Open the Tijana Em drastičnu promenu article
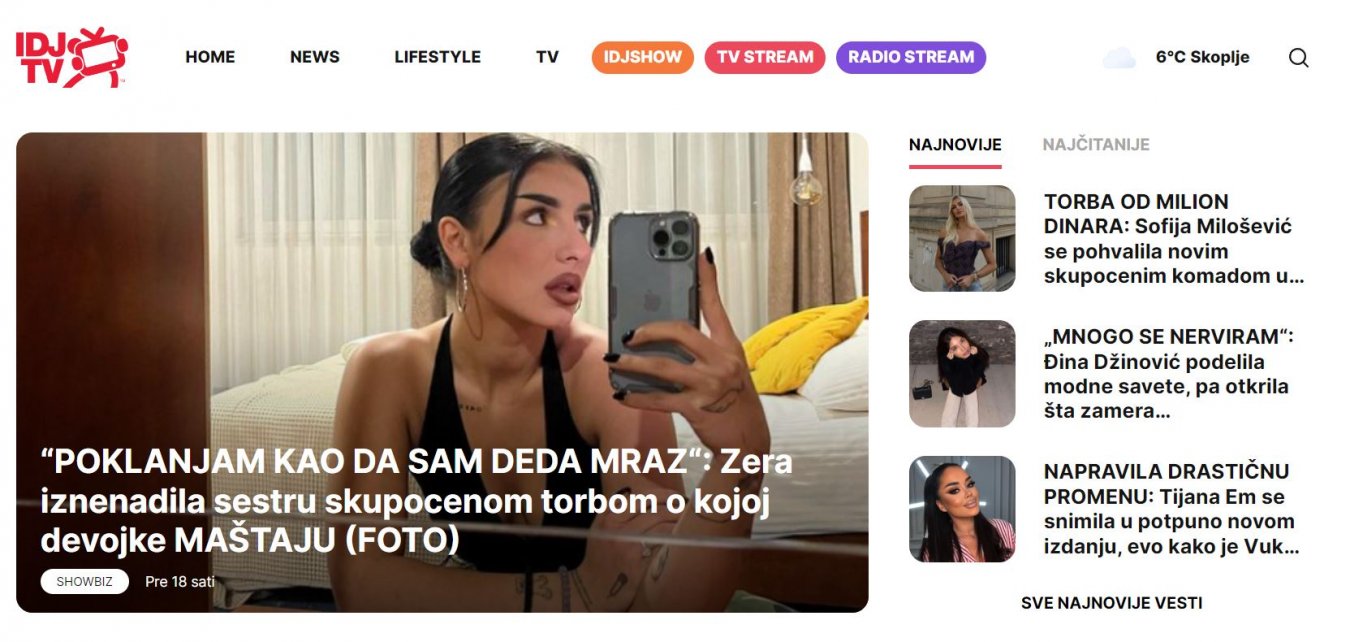The image size is (1350, 642). click(1171, 509)
